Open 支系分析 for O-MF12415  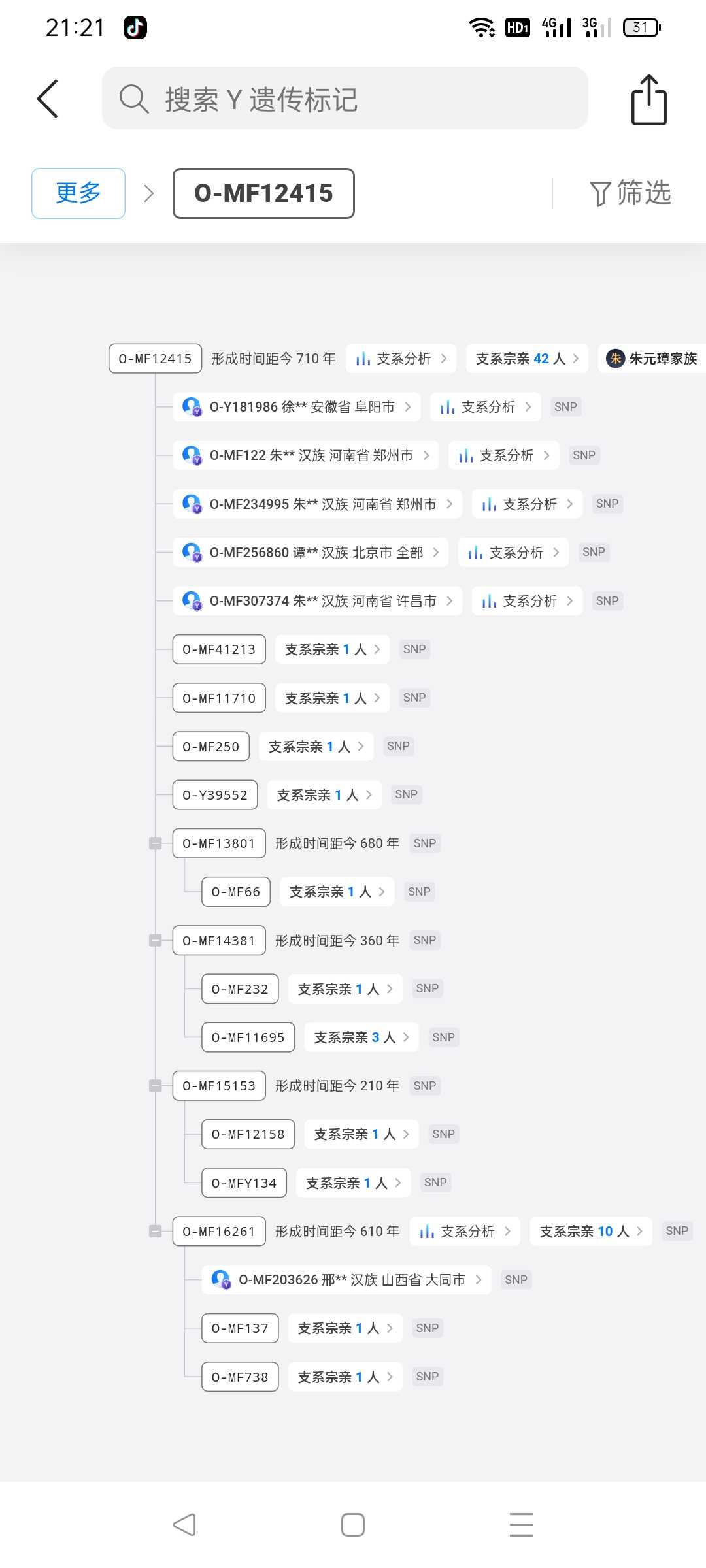pyautogui.click(x=401, y=359)
